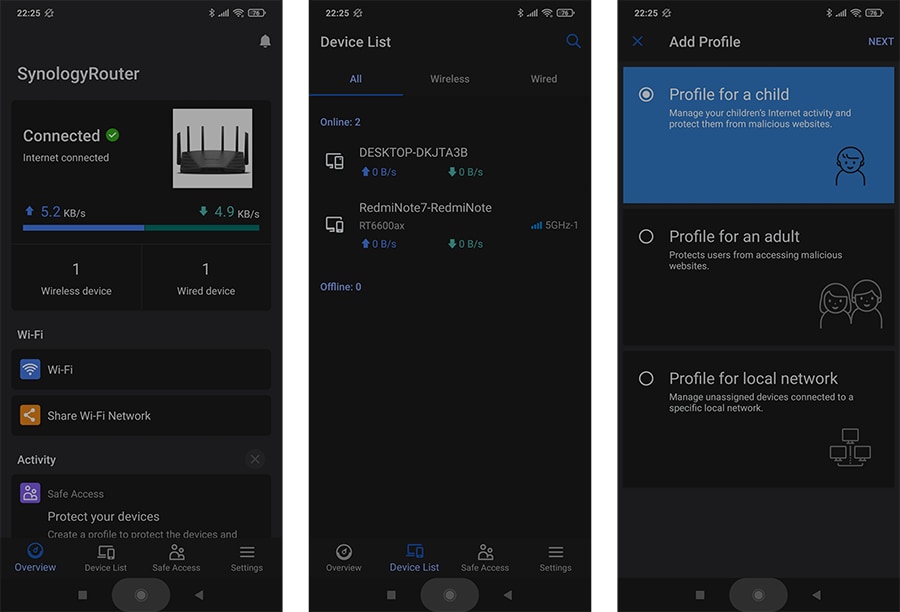Open device RedmiNote7-RedmiNote
The width and height of the screenshot is (900, 612).
(450, 225)
